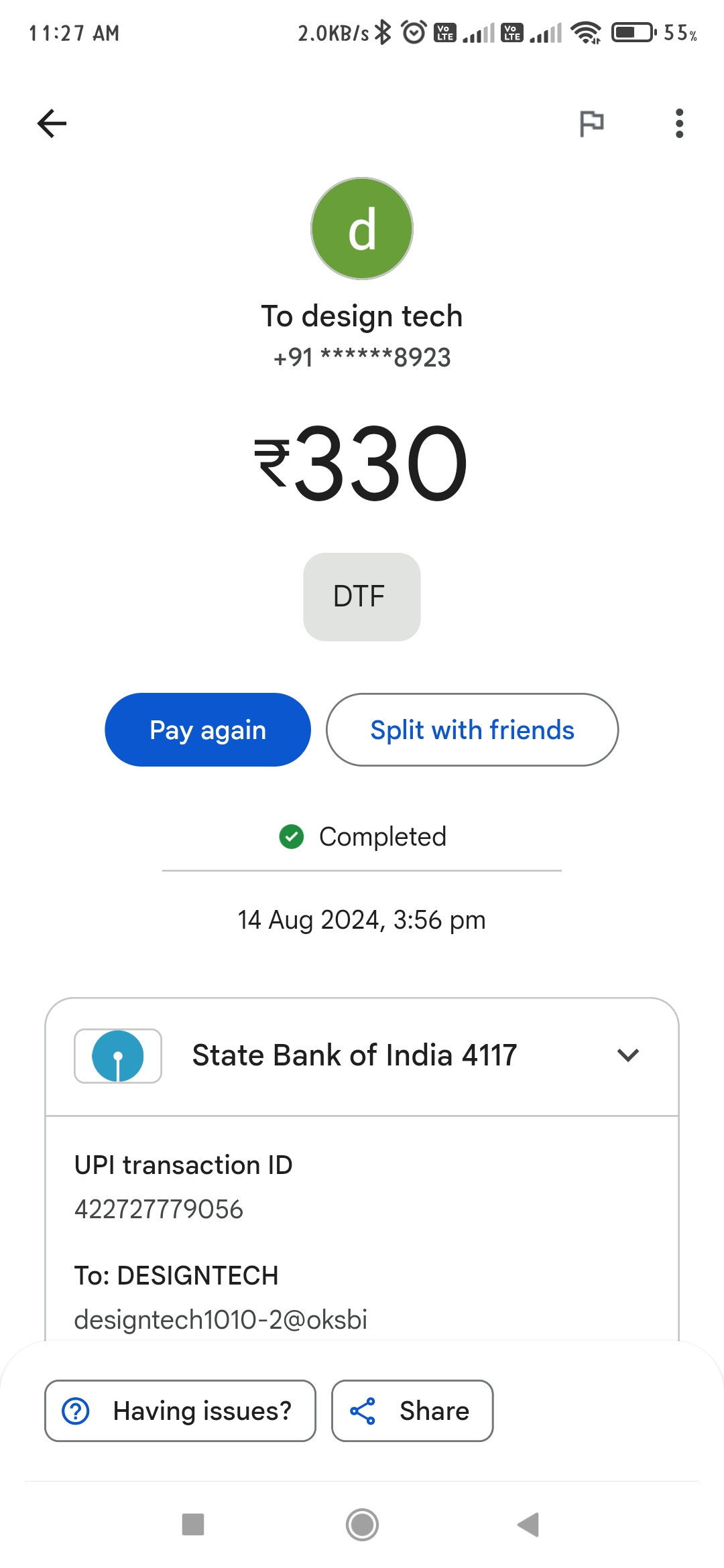
Task: Open recent apps with the square button
Action: tap(193, 1524)
